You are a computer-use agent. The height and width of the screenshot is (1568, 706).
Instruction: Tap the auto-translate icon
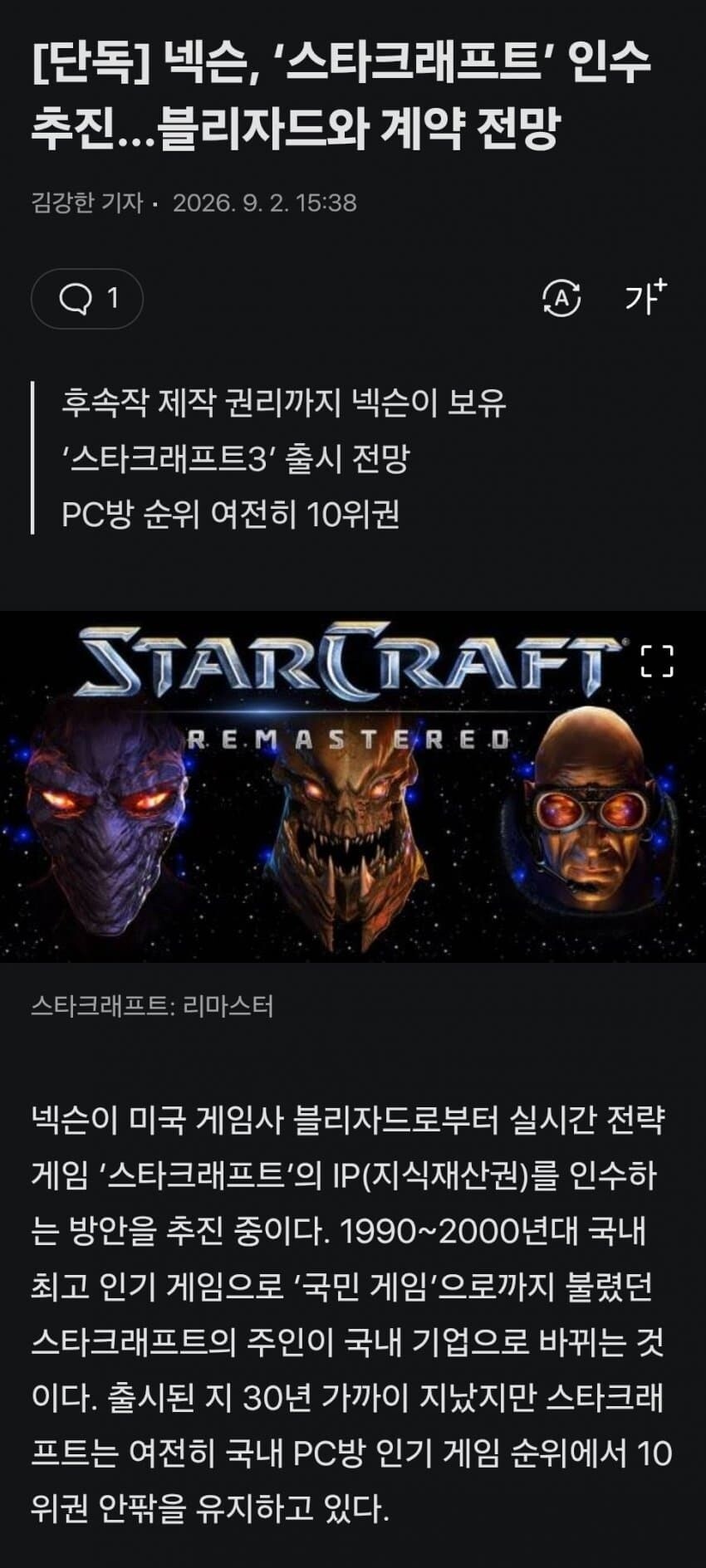coord(561,298)
